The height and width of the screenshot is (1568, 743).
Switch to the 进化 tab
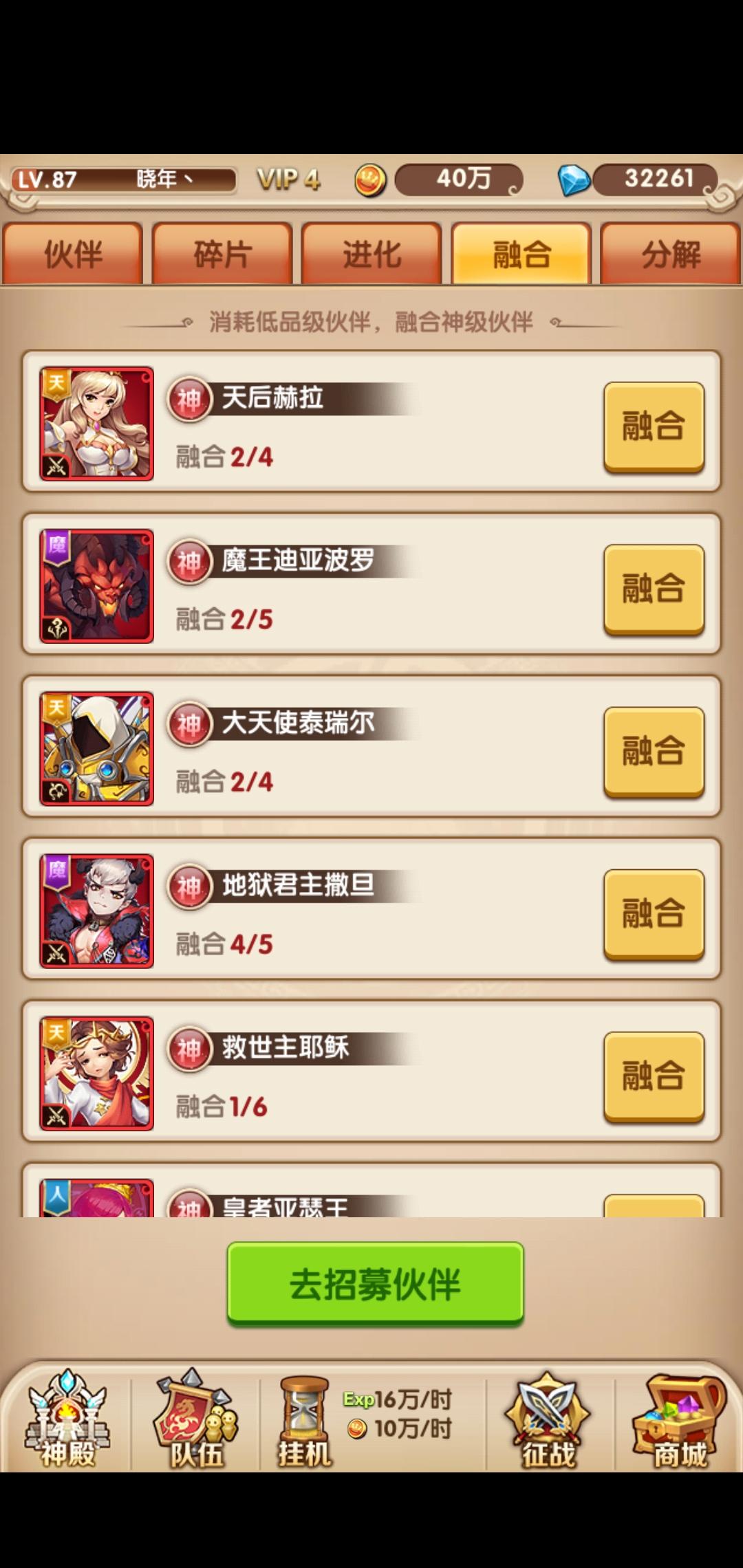371,254
